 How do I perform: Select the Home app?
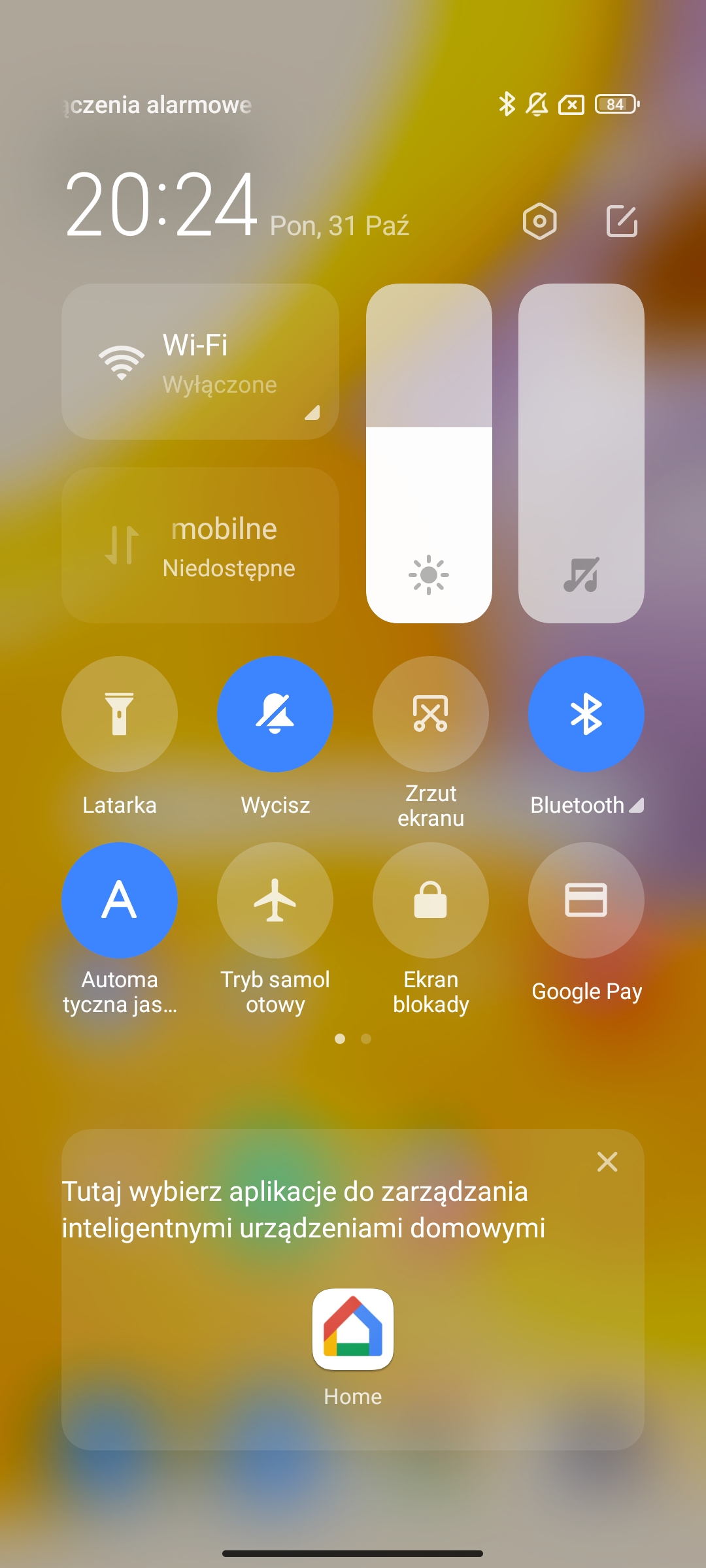coord(353,1330)
